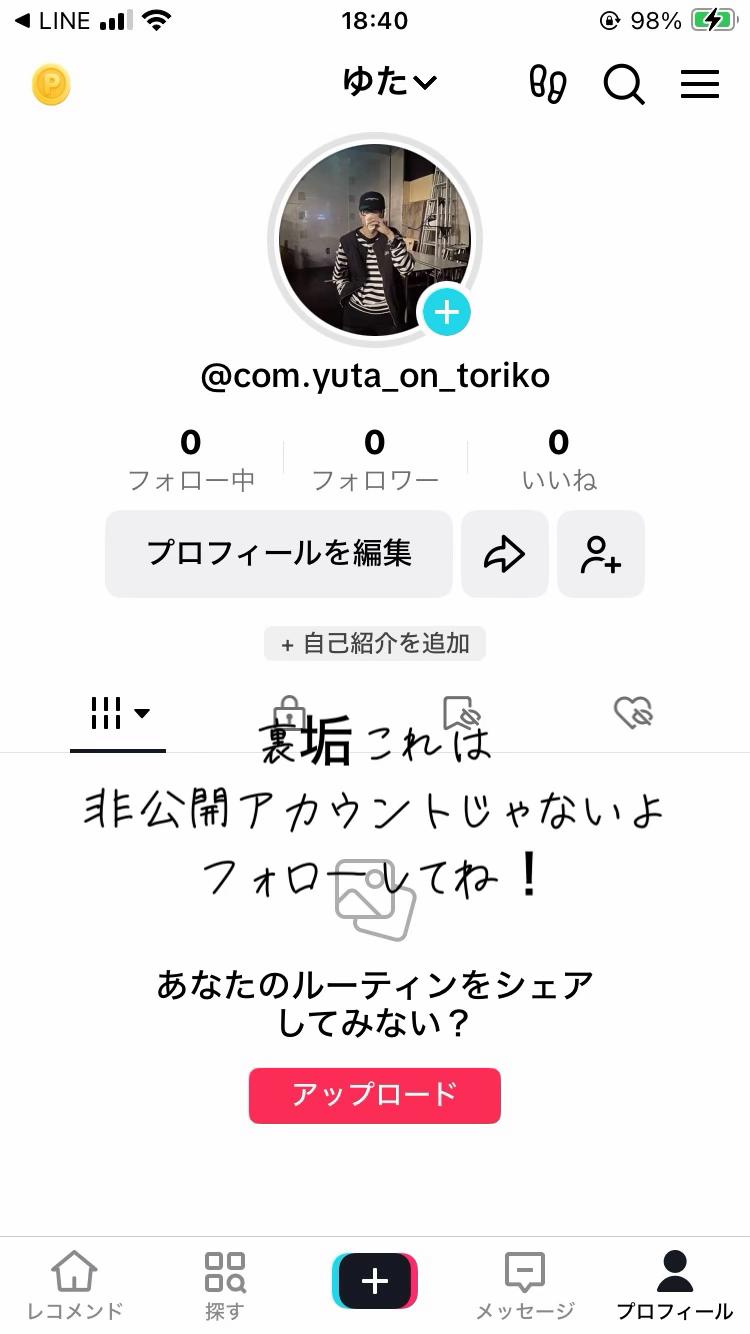
Task: Open the coin rewards icon
Action: tap(51, 85)
